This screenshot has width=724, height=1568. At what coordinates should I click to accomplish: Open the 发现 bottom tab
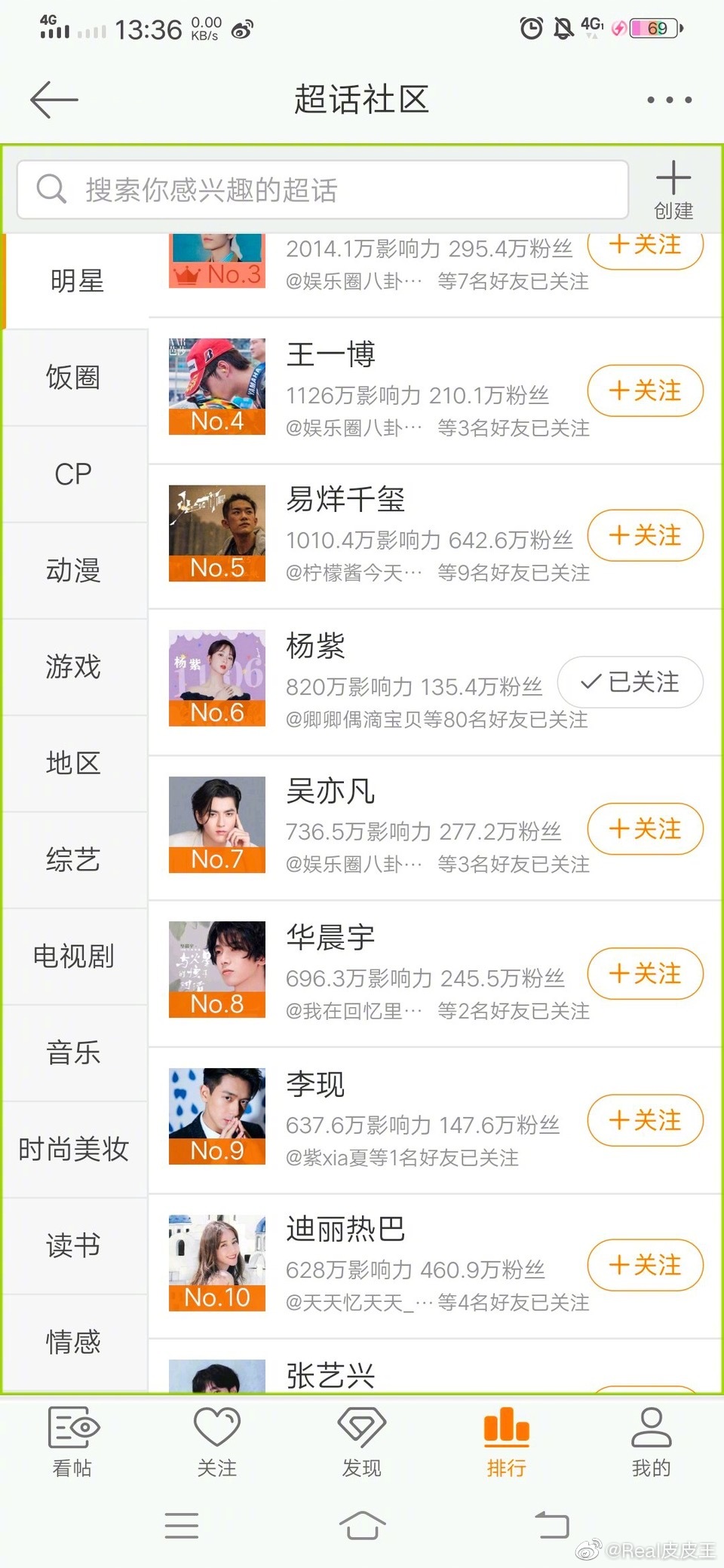pos(362,1441)
